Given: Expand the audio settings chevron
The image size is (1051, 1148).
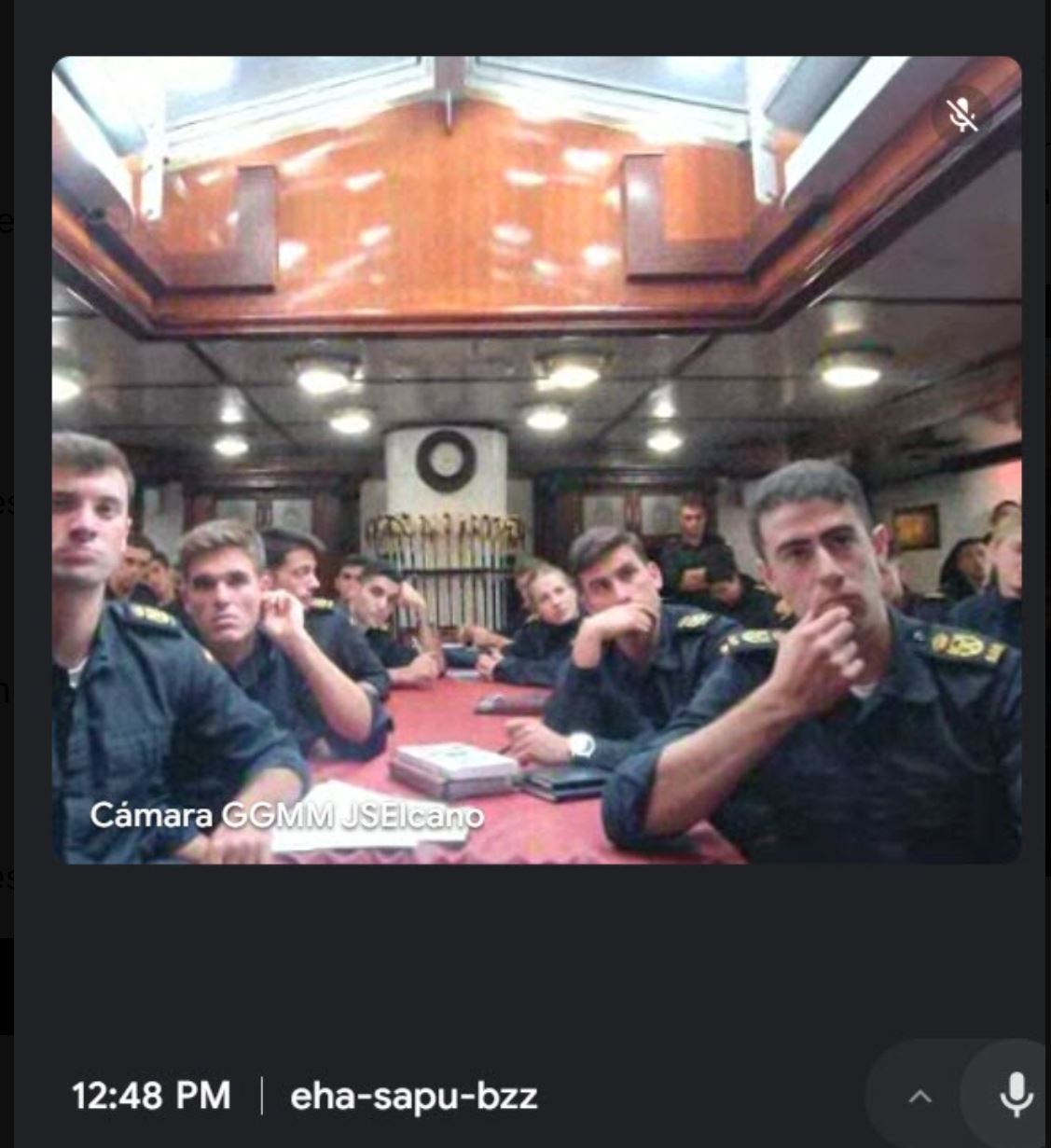Looking at the screenshot, I should coord(920,1096).
